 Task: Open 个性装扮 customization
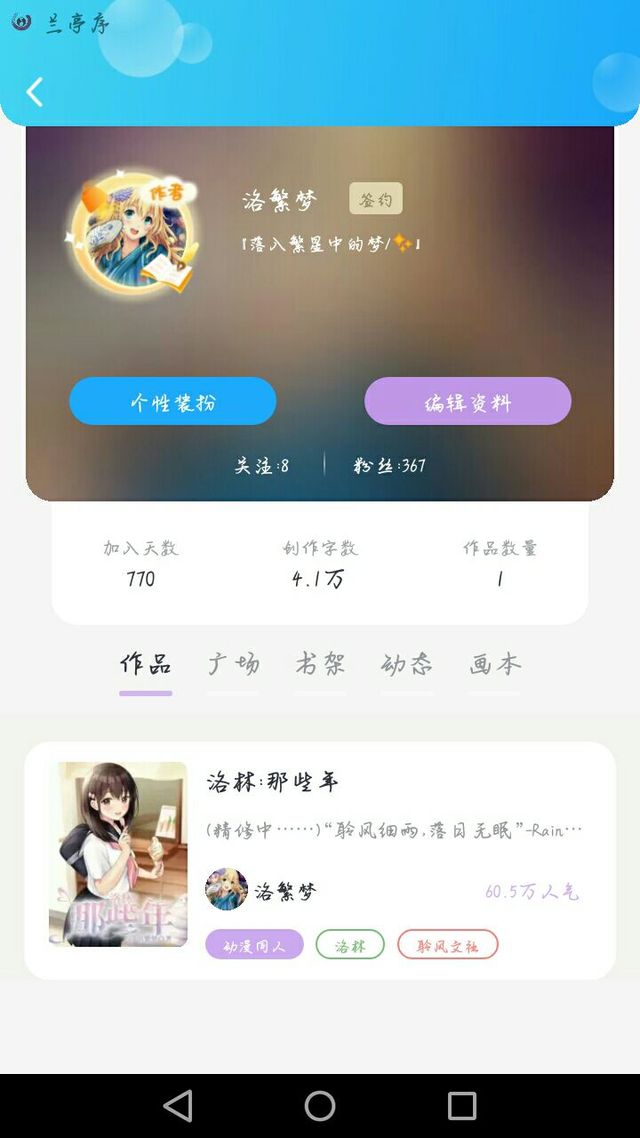[172, 401]
